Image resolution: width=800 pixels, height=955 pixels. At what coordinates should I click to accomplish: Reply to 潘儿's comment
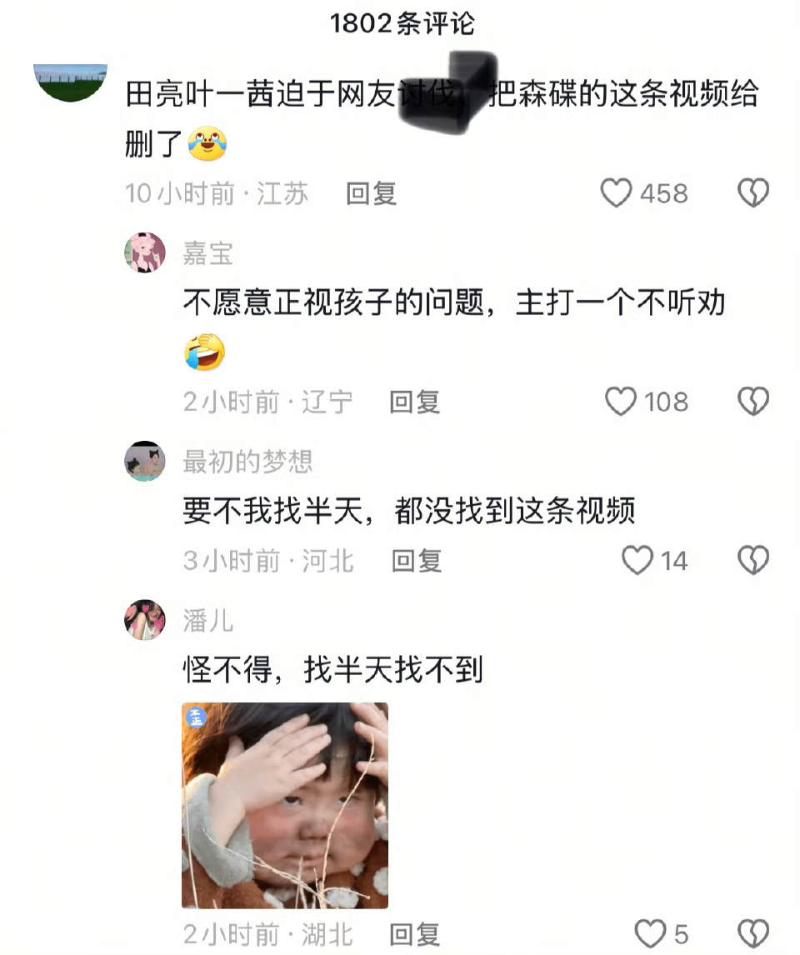point(414,934)
